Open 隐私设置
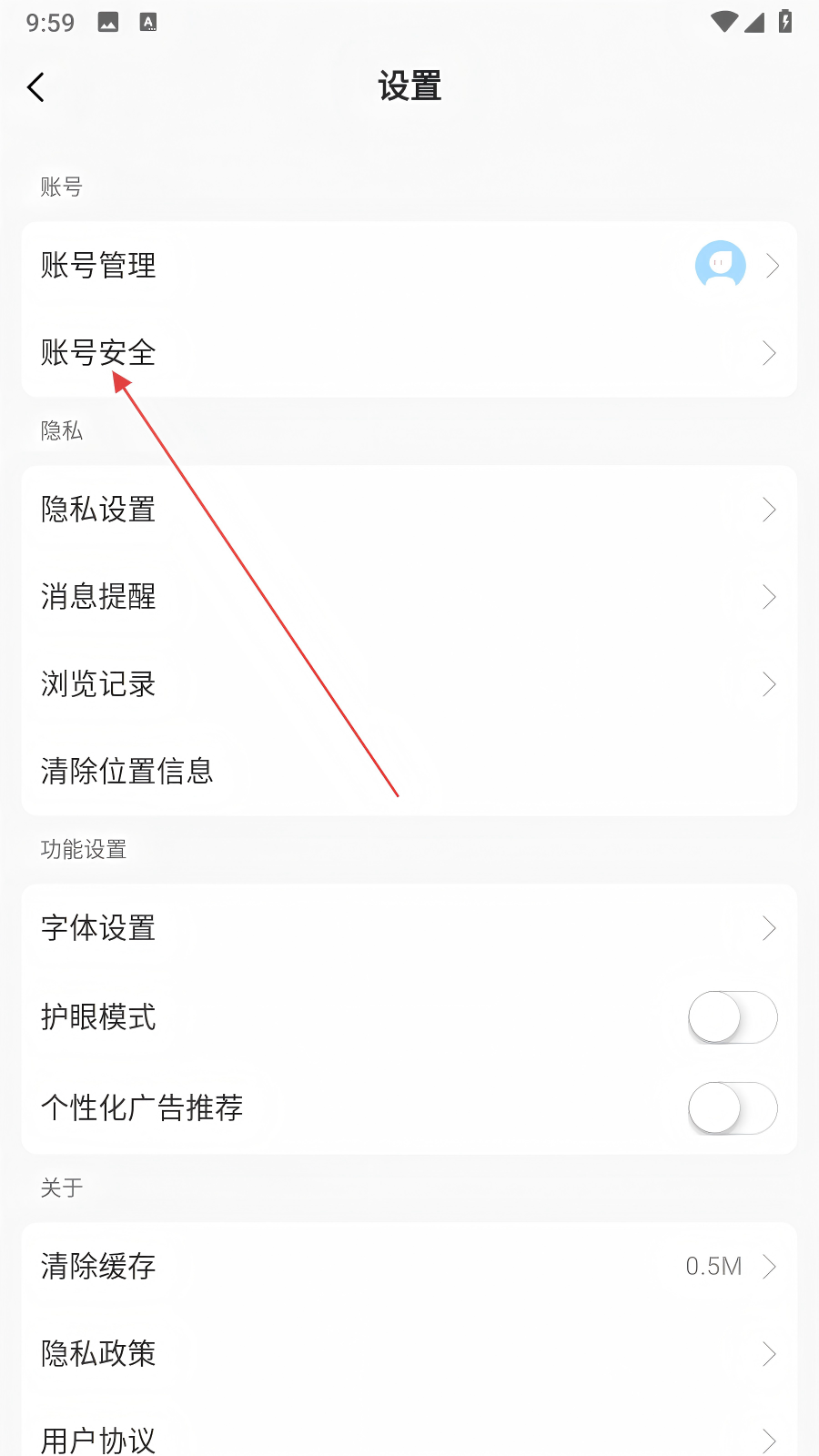This screenshot has height=1456, width=819. point(409,510)
